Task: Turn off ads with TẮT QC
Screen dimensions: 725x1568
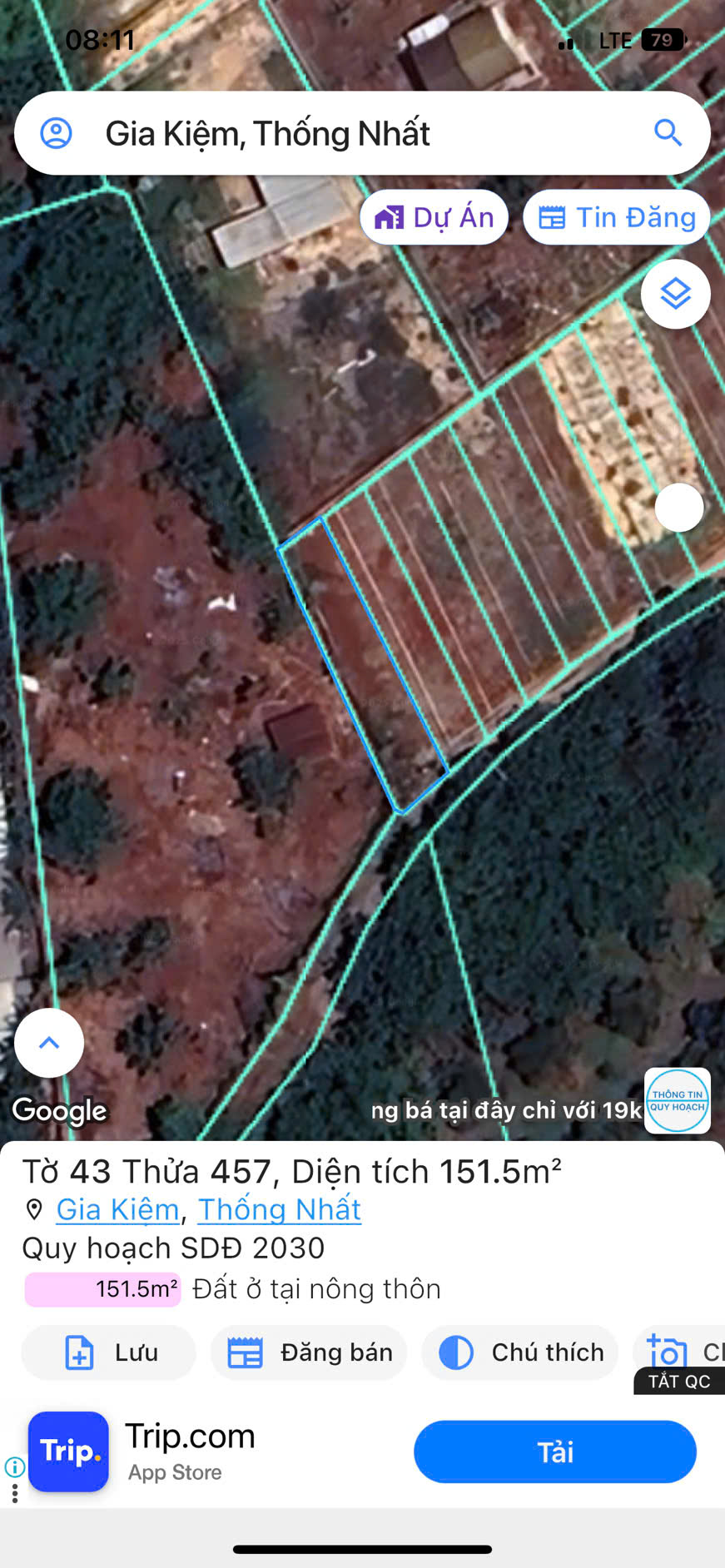Action: (x=679, y=1382)
